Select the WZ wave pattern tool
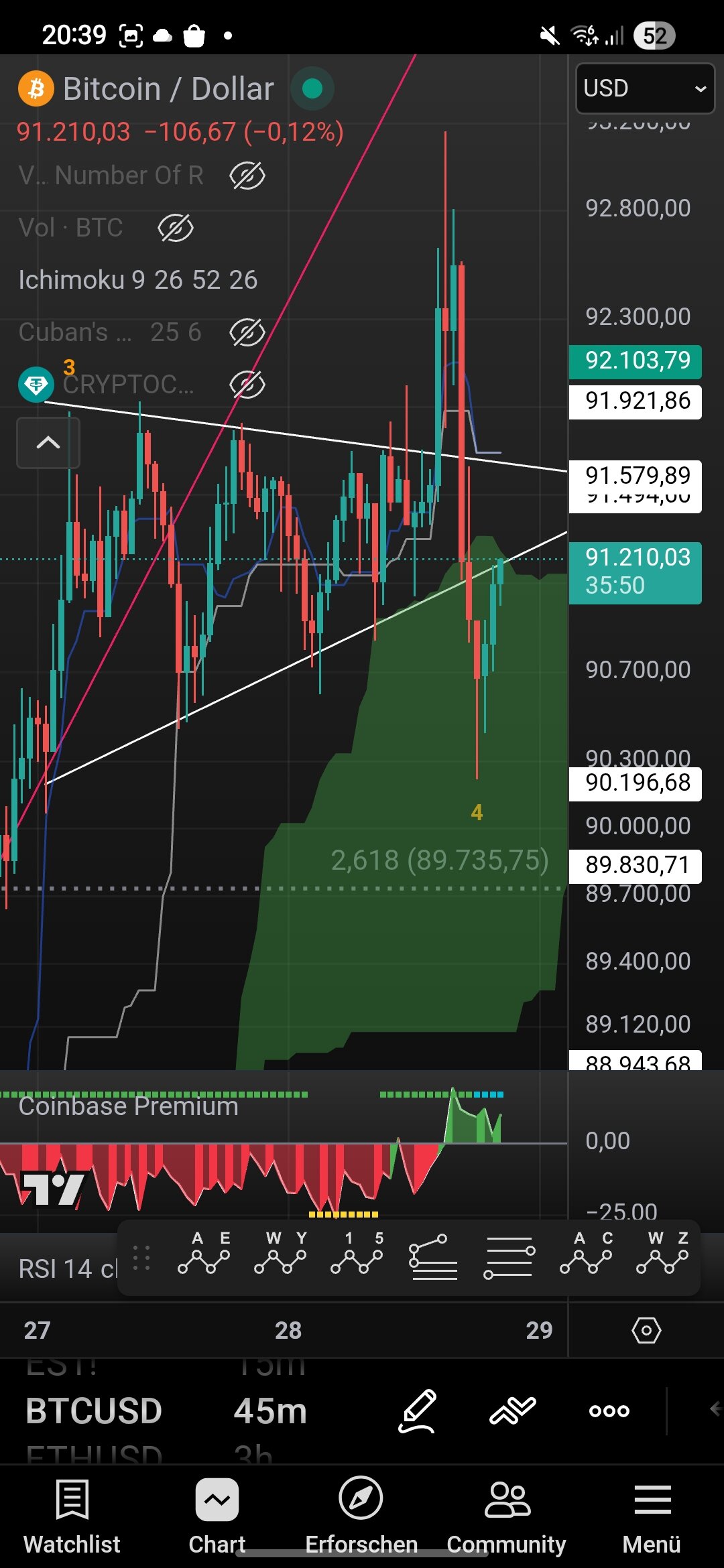Viewport: 724px width, 1568px height. [662, 1256]
